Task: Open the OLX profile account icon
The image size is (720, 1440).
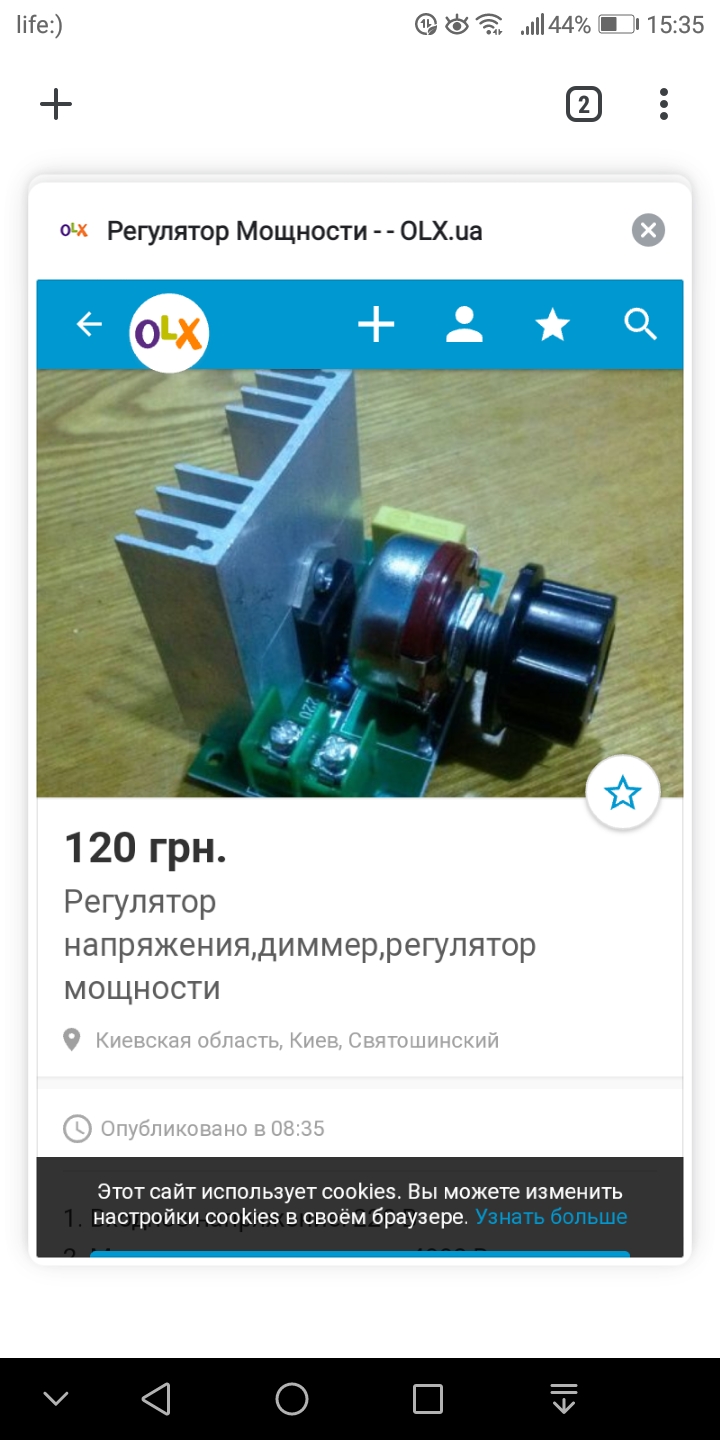Action: 465,324
